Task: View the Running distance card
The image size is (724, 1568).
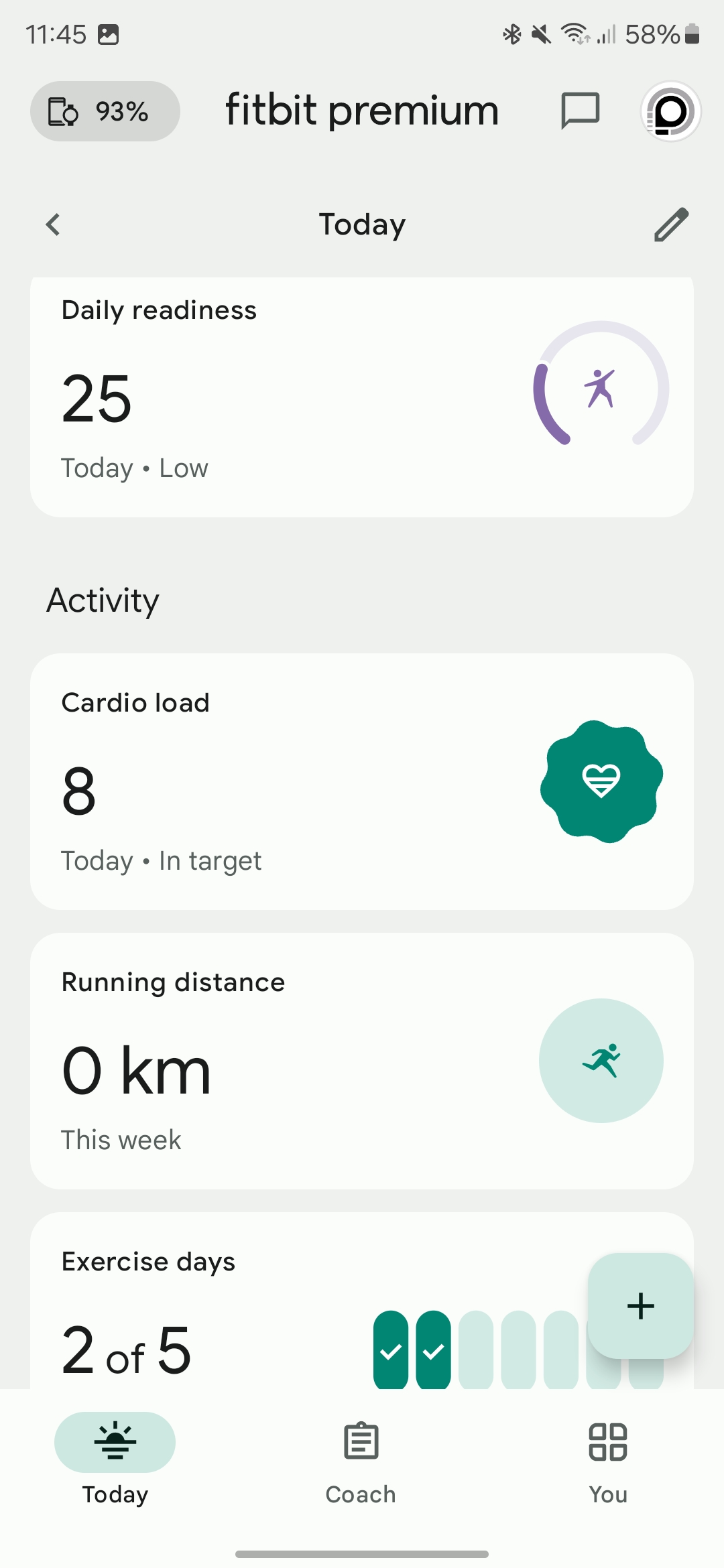Action: point(362,1061)
